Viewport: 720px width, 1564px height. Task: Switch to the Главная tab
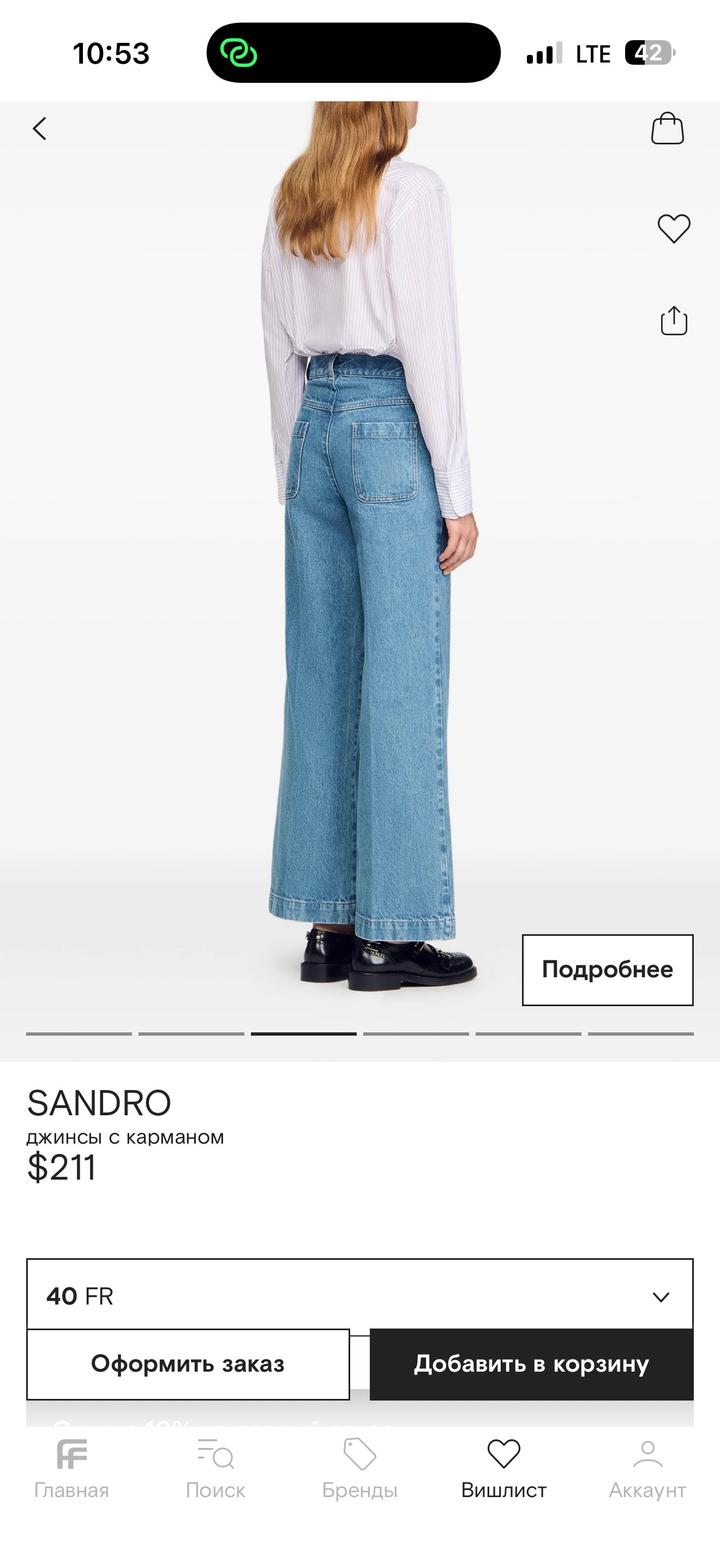[72, 1468]
